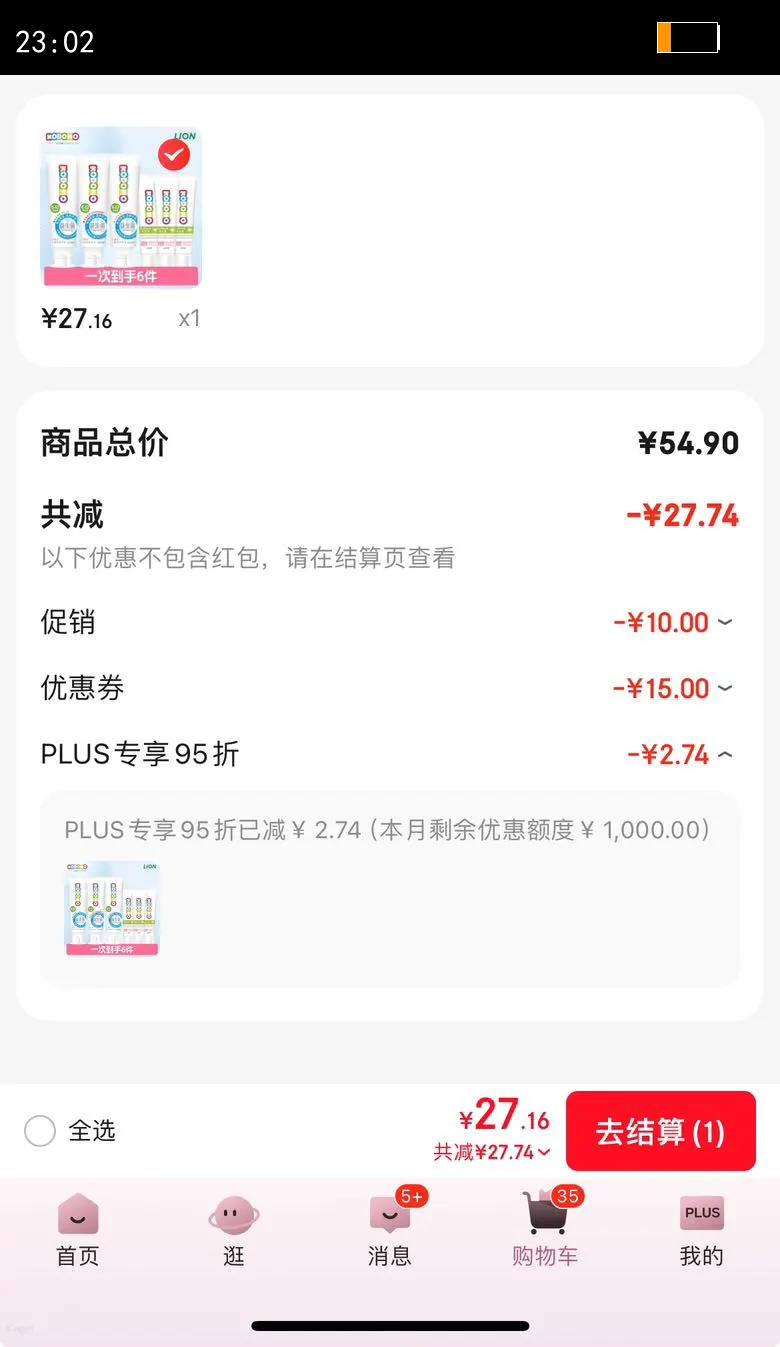Viewport: 780px width, 1347px height.
Task: Open the 消息 messages icon
Action: pos(389,1211)
